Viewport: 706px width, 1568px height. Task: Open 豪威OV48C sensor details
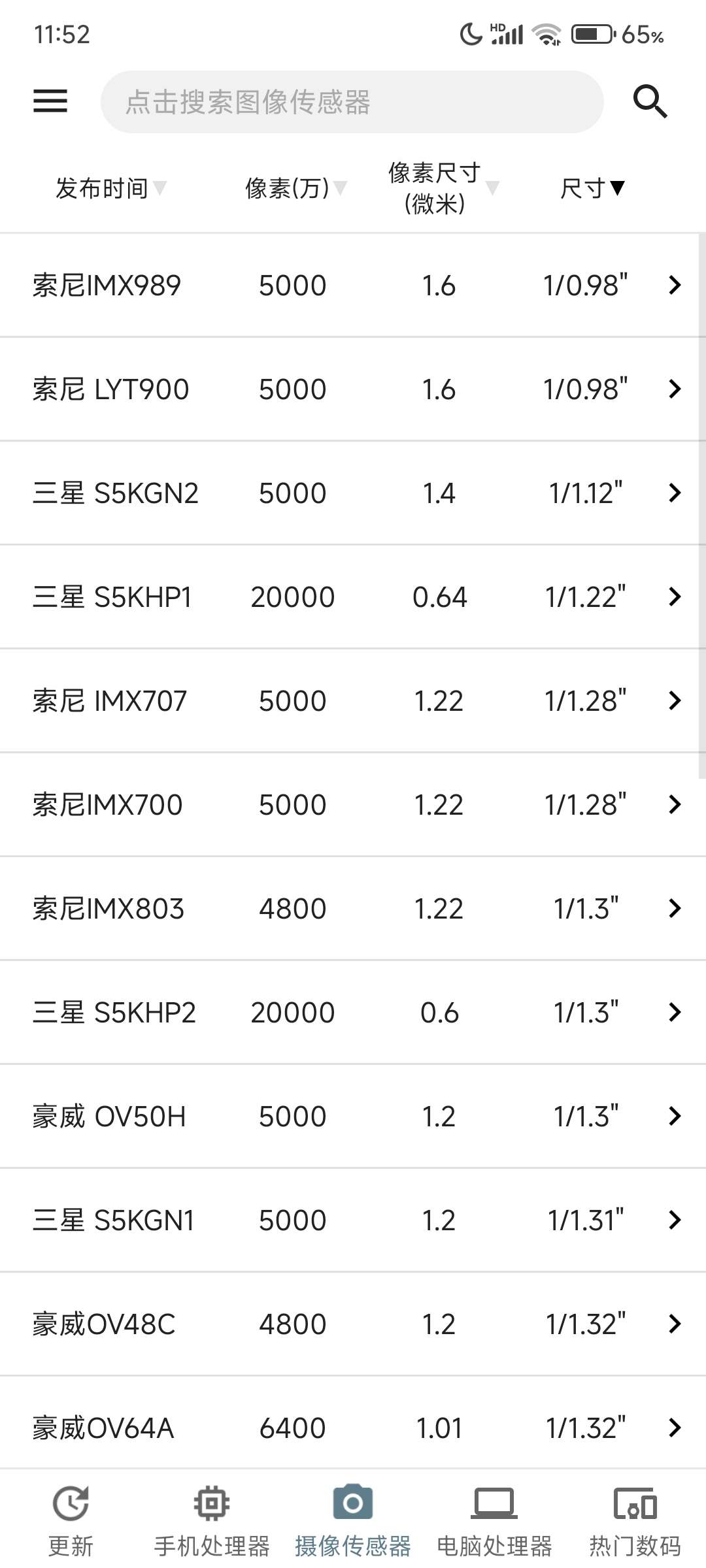coord(353,1324)
